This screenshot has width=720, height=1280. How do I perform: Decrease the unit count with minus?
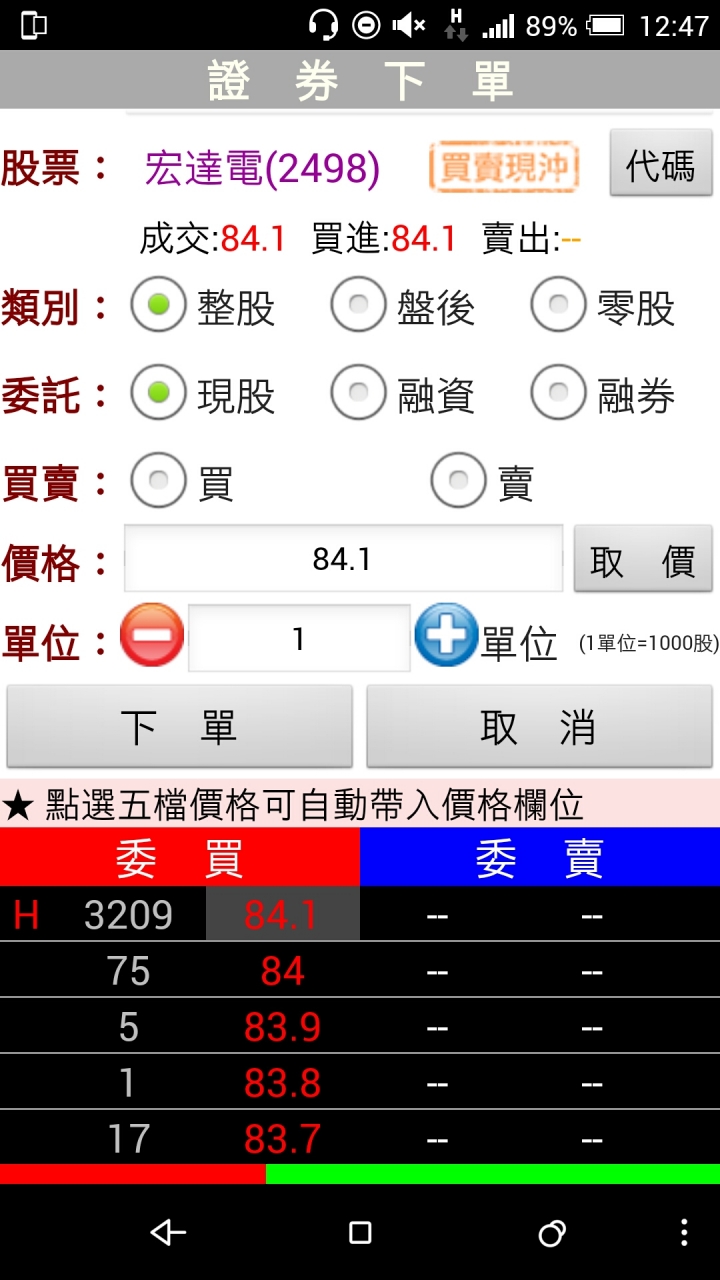(152, 636)
